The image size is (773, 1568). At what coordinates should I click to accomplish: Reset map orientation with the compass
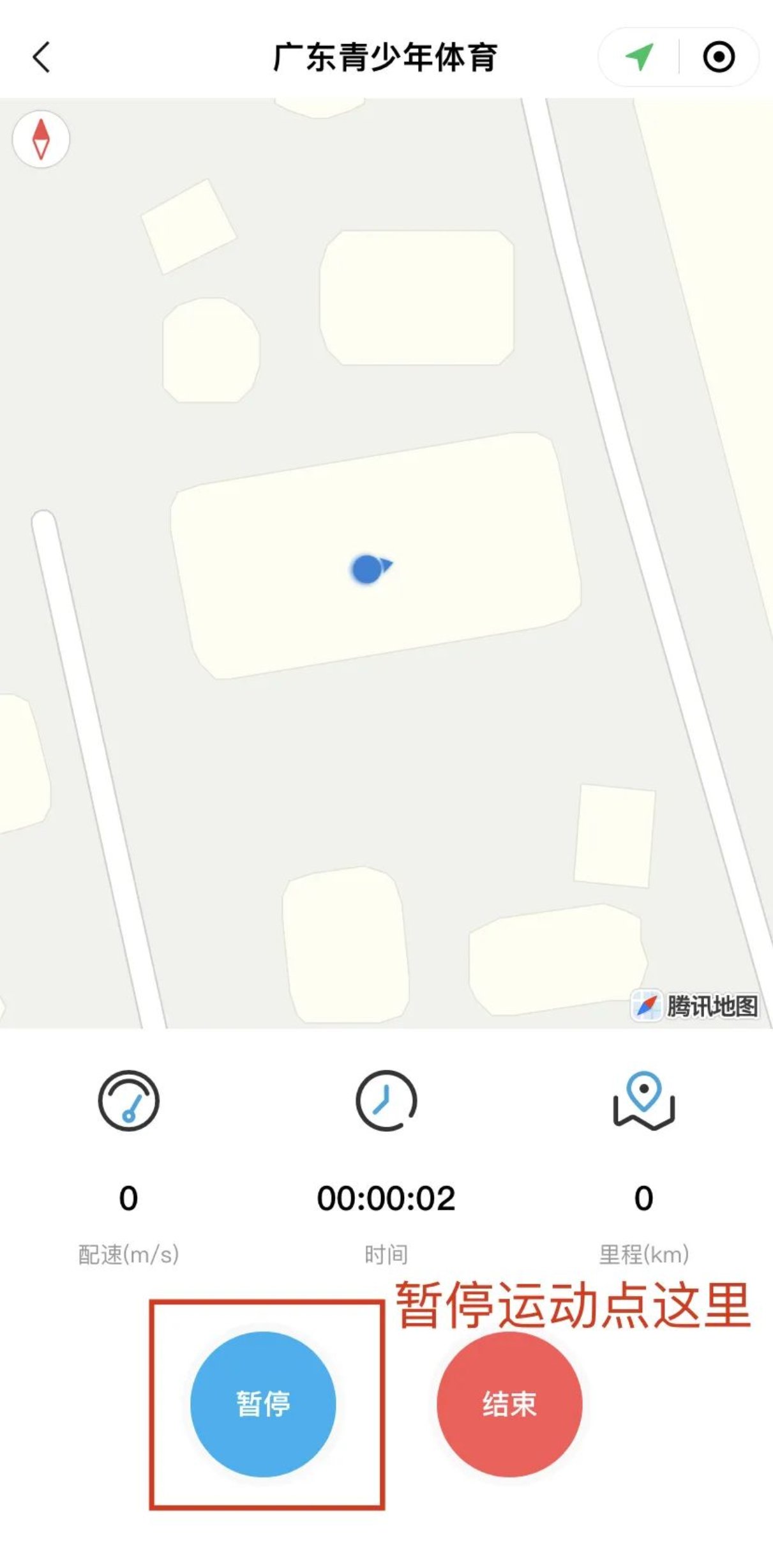(x=41, y=139)
